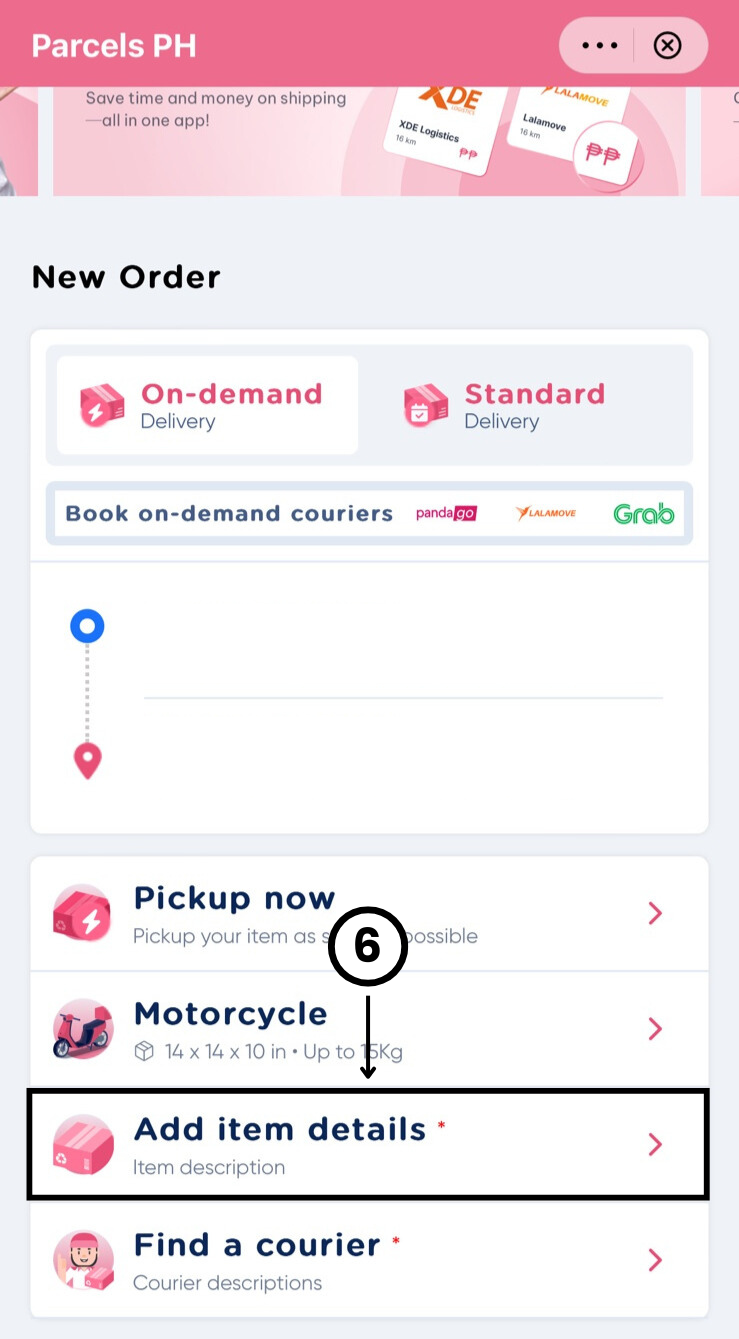739x1339 pixels.
Task: Open Find a courier
Action: [x=369, y=1259]
